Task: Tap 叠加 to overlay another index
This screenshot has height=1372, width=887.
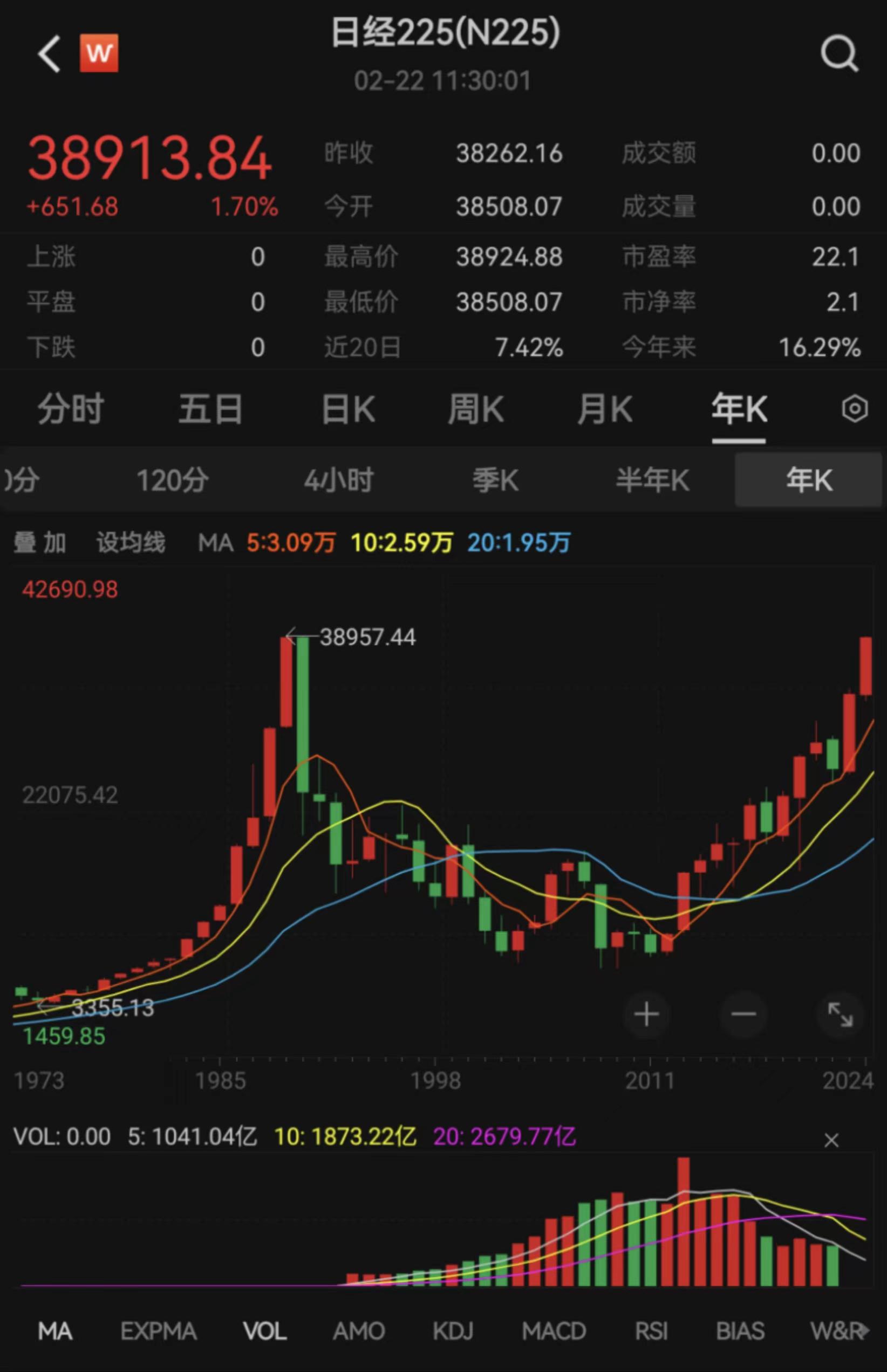Action: click(x=39, y=543)
